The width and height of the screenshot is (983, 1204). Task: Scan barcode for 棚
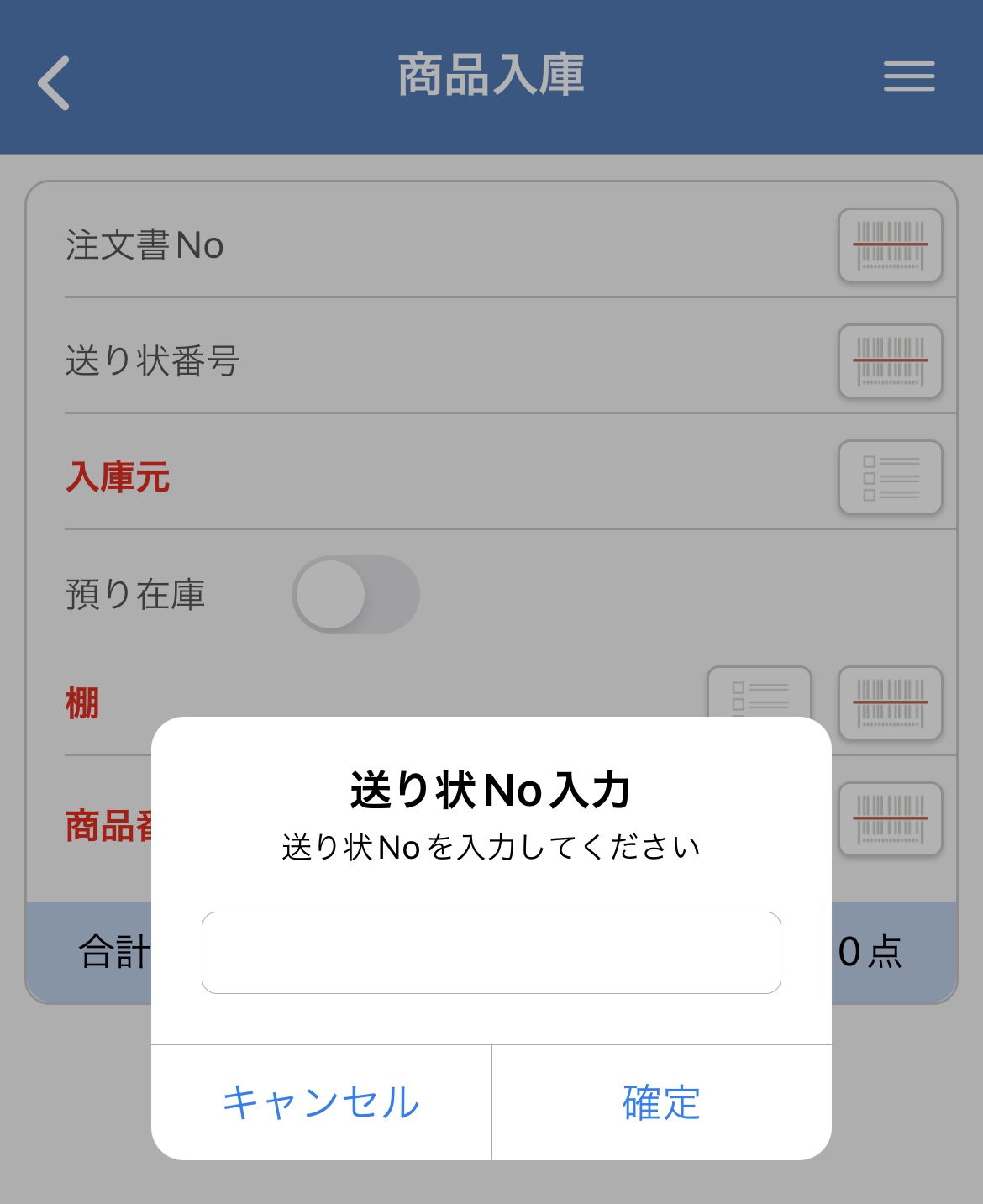tap(890, 702)
